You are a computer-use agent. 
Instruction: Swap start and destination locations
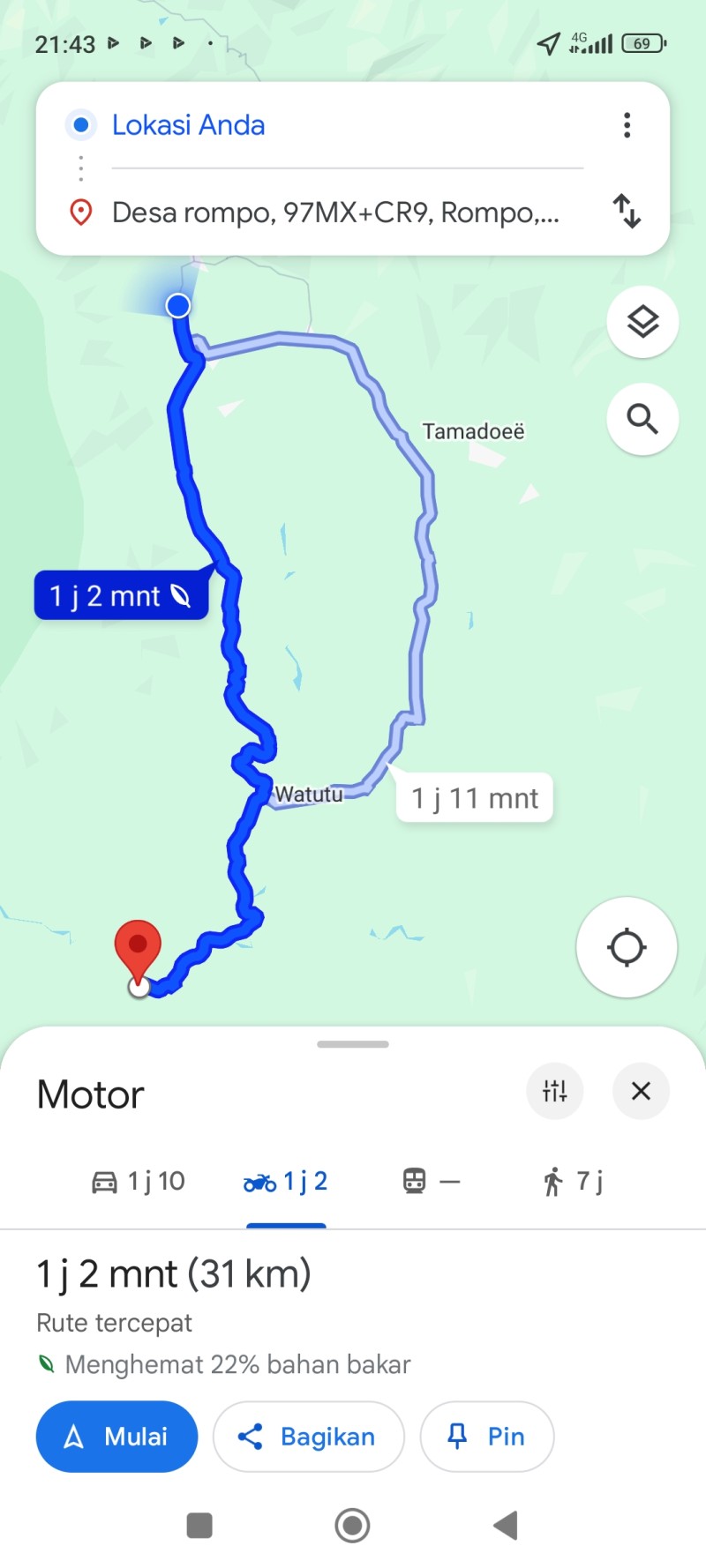click(x=627, y=212)
